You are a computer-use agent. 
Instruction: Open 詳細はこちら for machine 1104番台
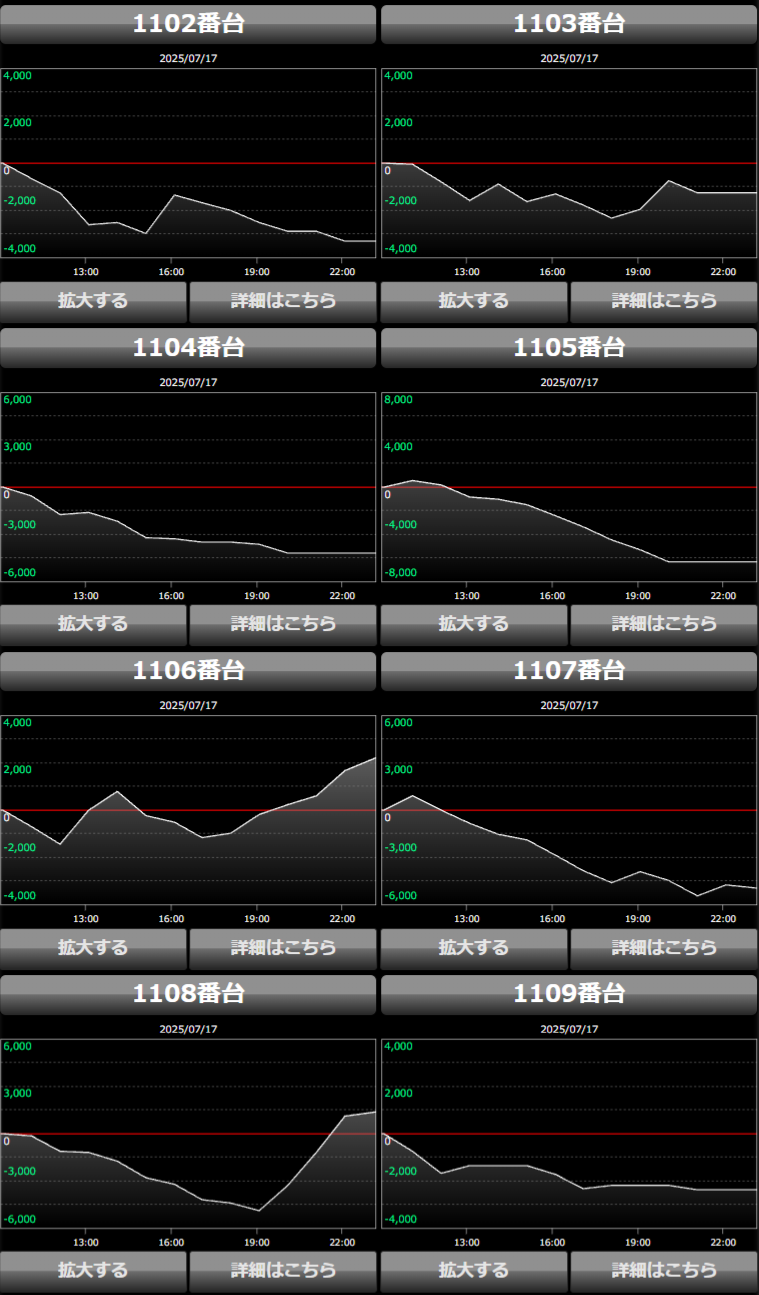[x=283, y=624]
